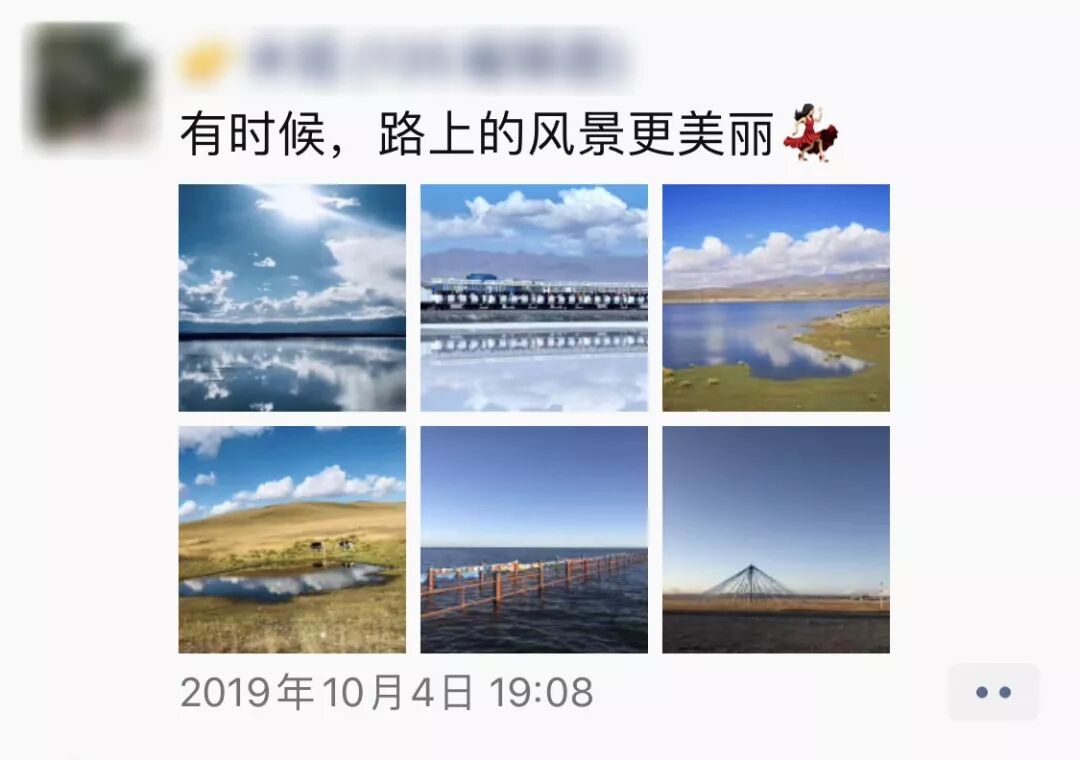Open the grassland hill with pond photo

292,539
